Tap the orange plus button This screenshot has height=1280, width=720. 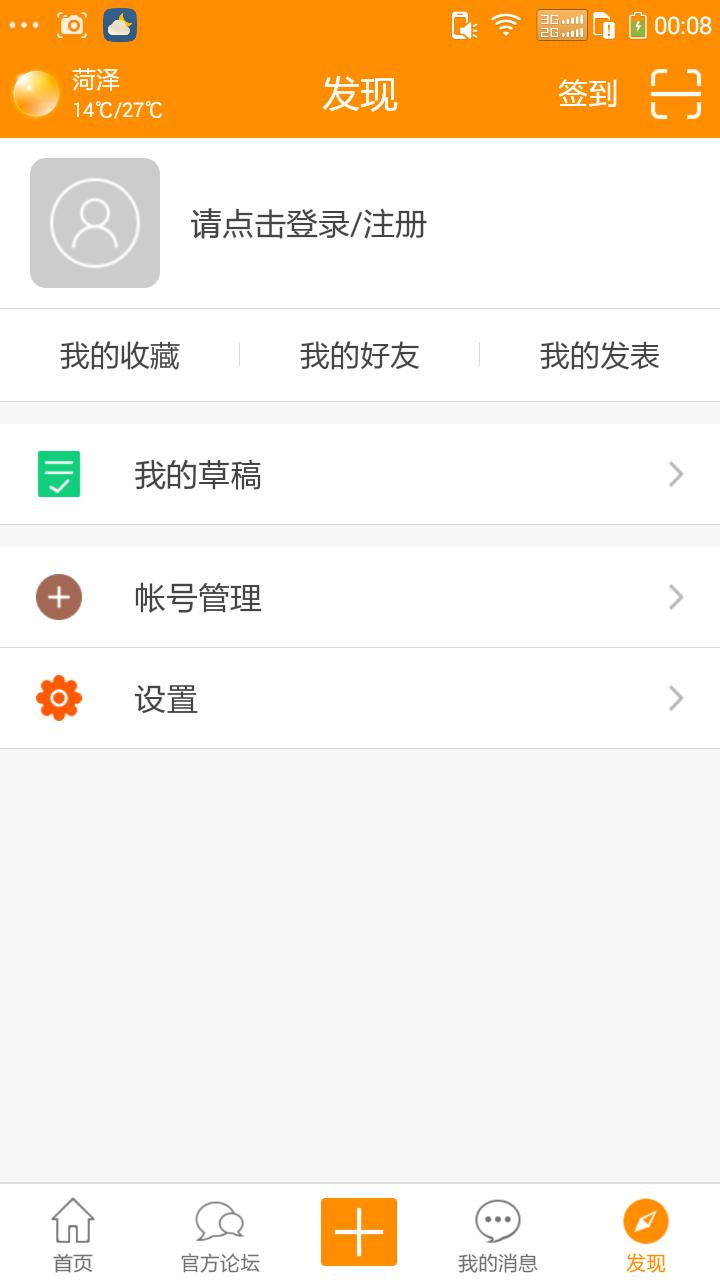click(x=359, y=1232)
